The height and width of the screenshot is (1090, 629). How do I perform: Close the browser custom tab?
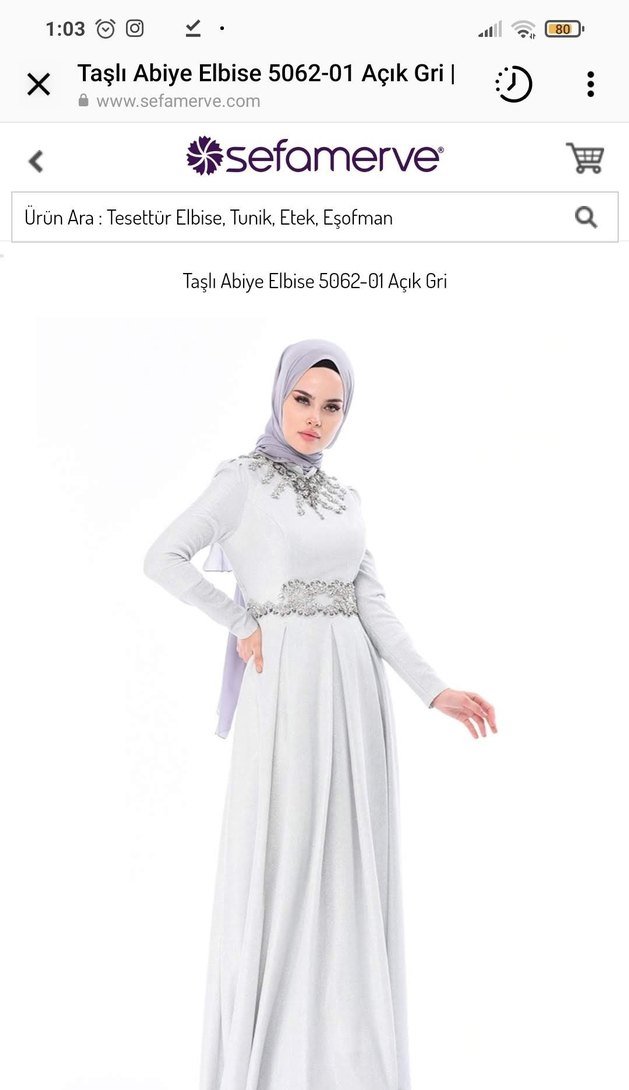38,85
